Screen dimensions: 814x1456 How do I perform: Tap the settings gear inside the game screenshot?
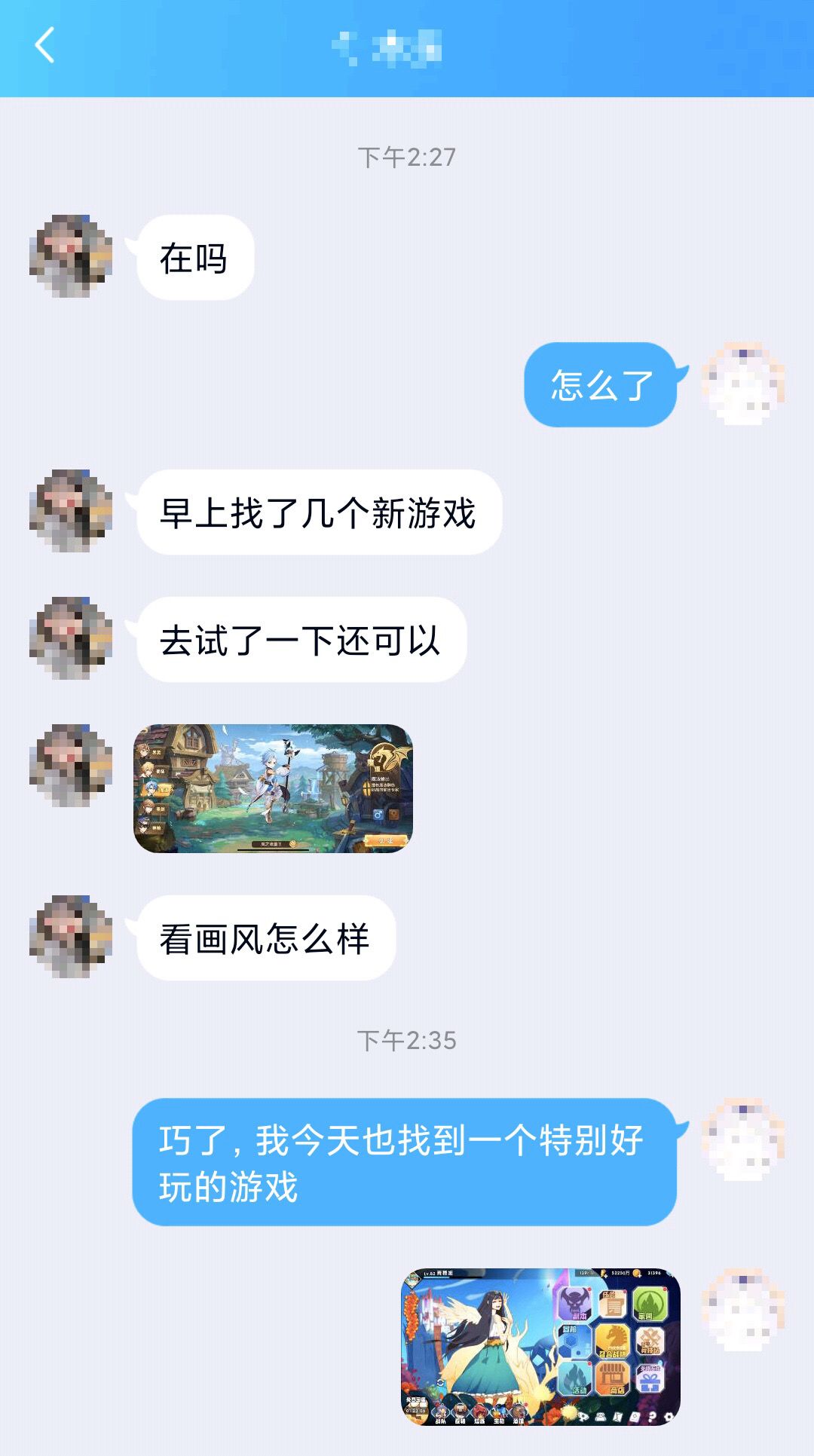(x=670, y=1416)
